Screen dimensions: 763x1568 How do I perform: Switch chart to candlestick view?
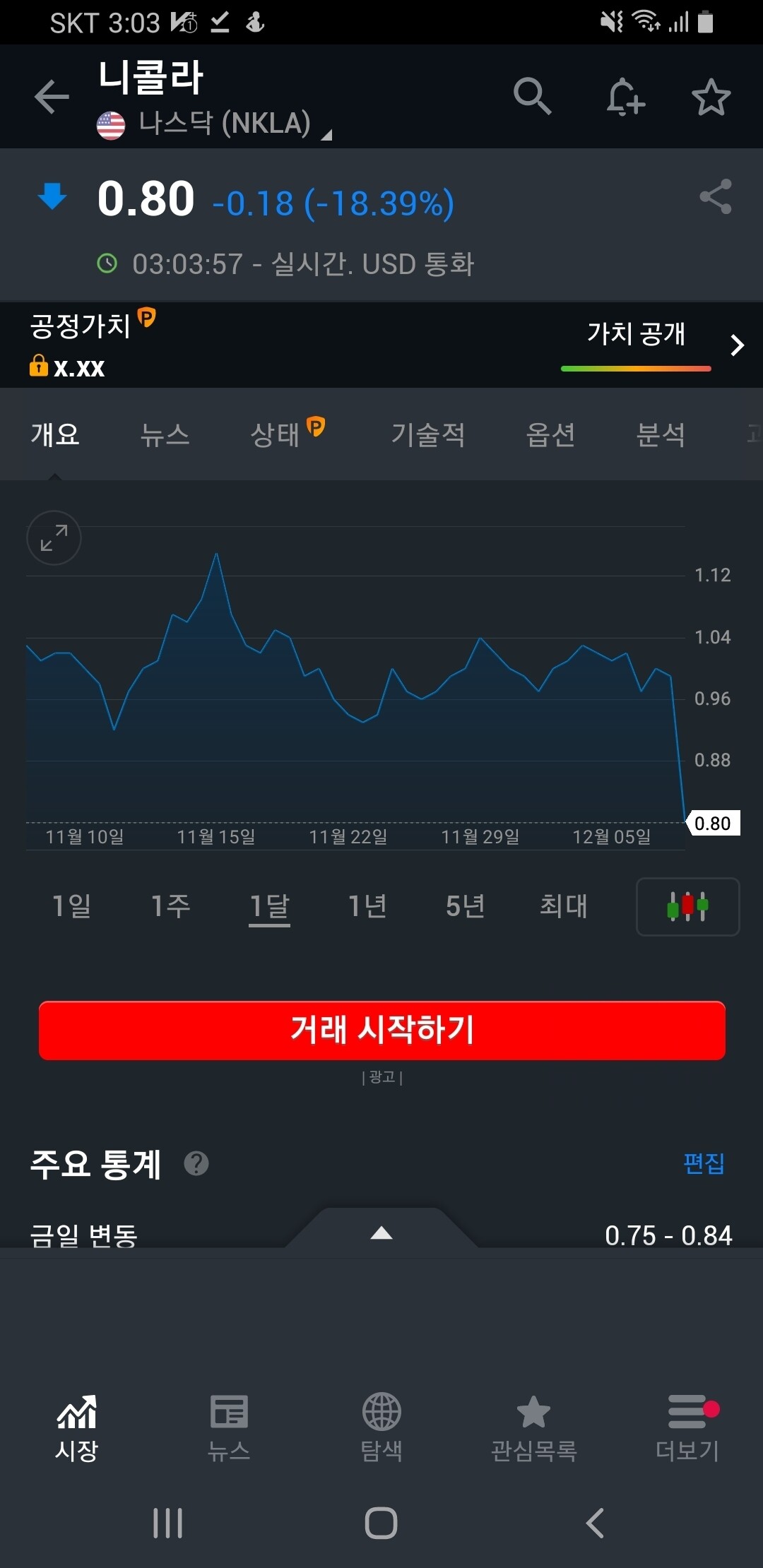point(687,907)
